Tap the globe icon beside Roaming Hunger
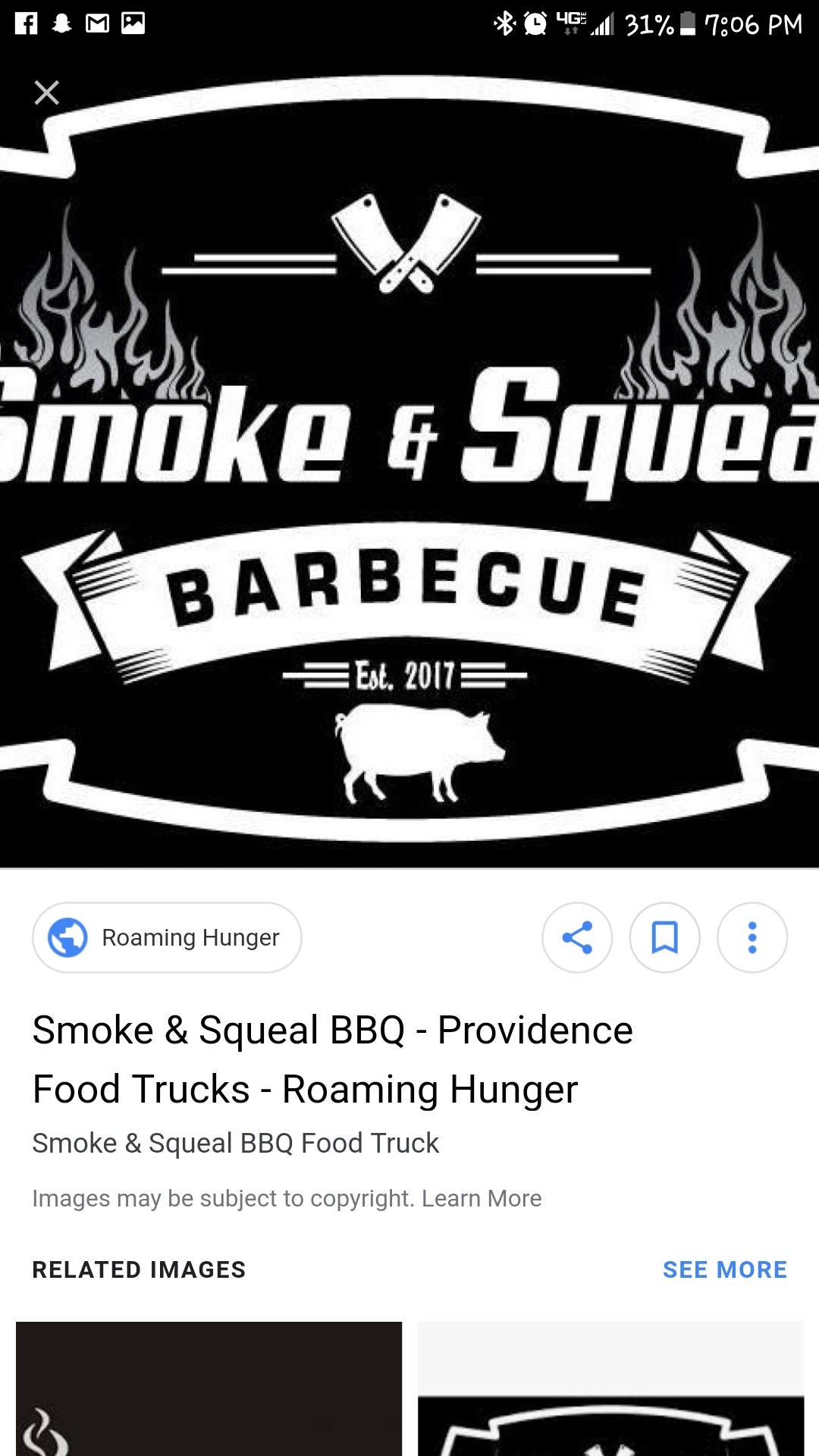 tap(67, 937)
